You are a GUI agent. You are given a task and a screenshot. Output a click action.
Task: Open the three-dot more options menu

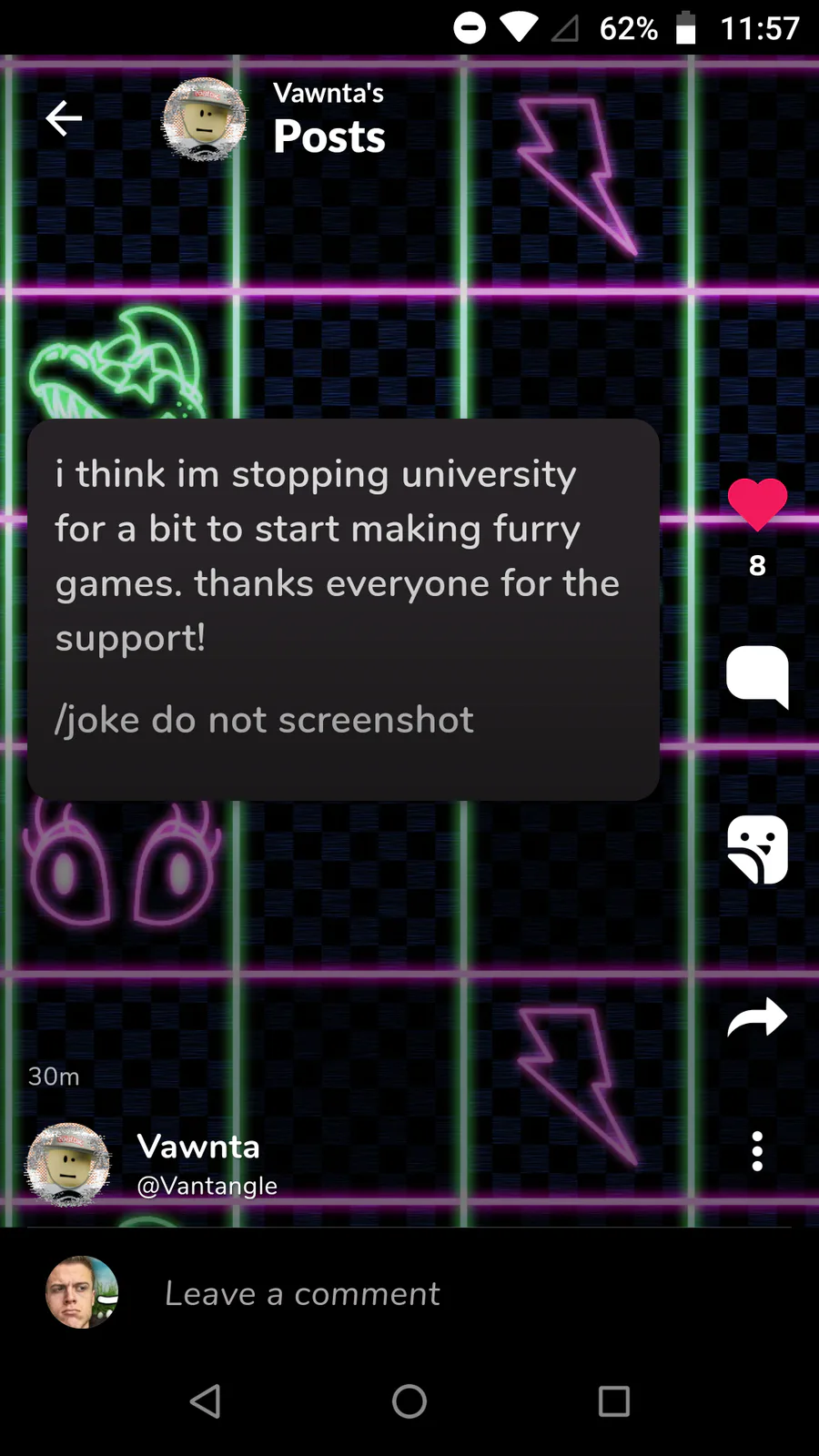[757, 1151]
